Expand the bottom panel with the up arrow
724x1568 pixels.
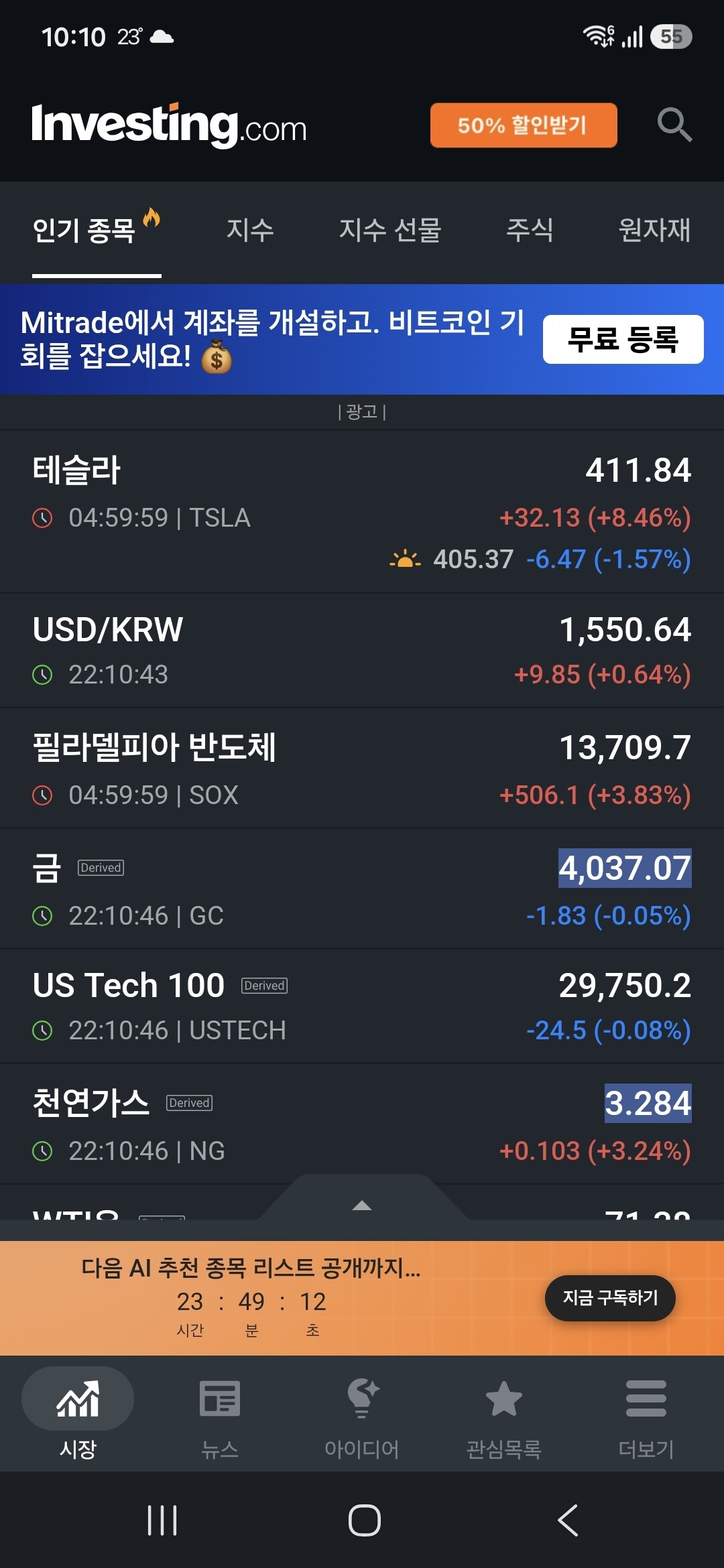(362, 1205)
